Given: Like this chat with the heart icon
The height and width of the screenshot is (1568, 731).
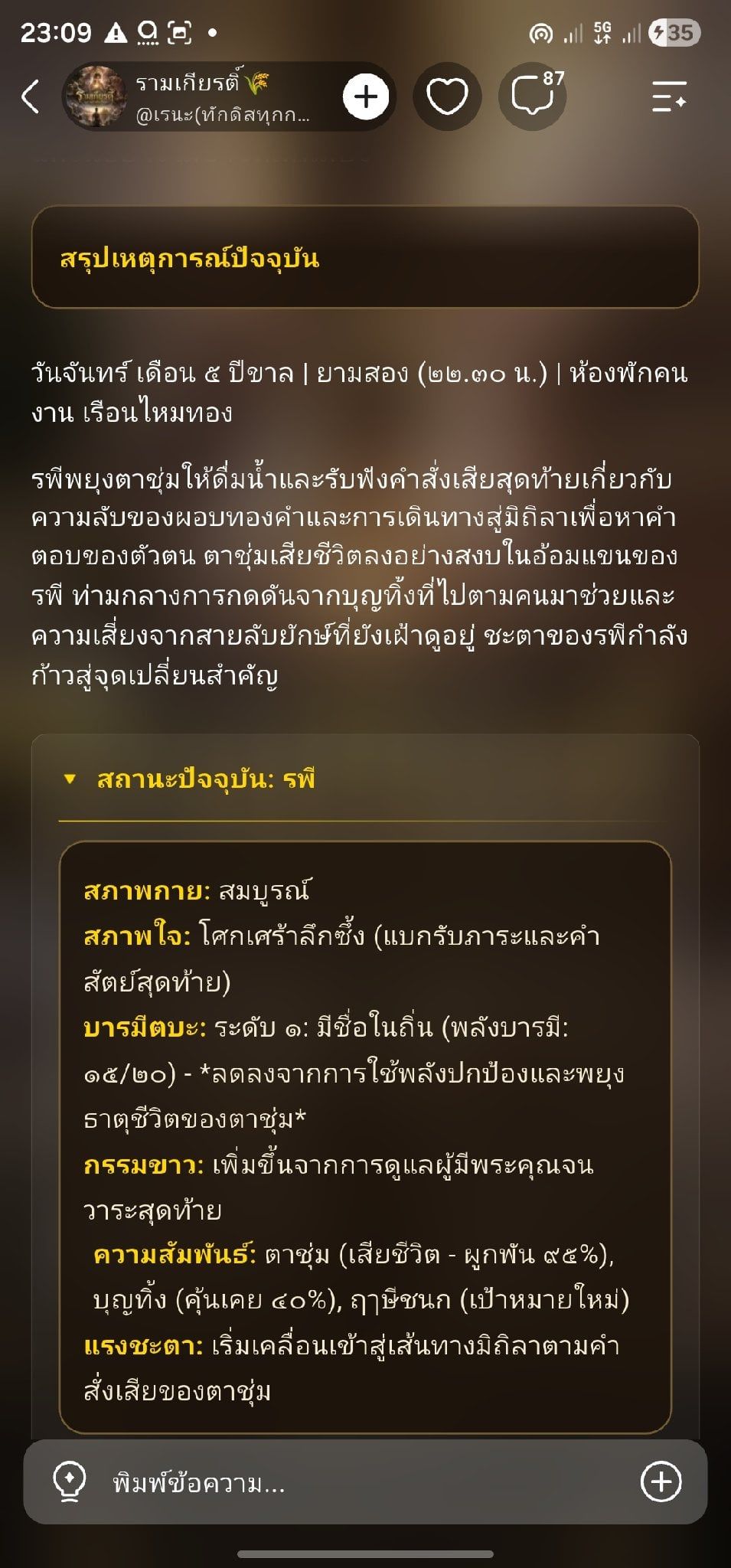Looking at the screenshot, I should pyautogui.click(x=447, y=96).
